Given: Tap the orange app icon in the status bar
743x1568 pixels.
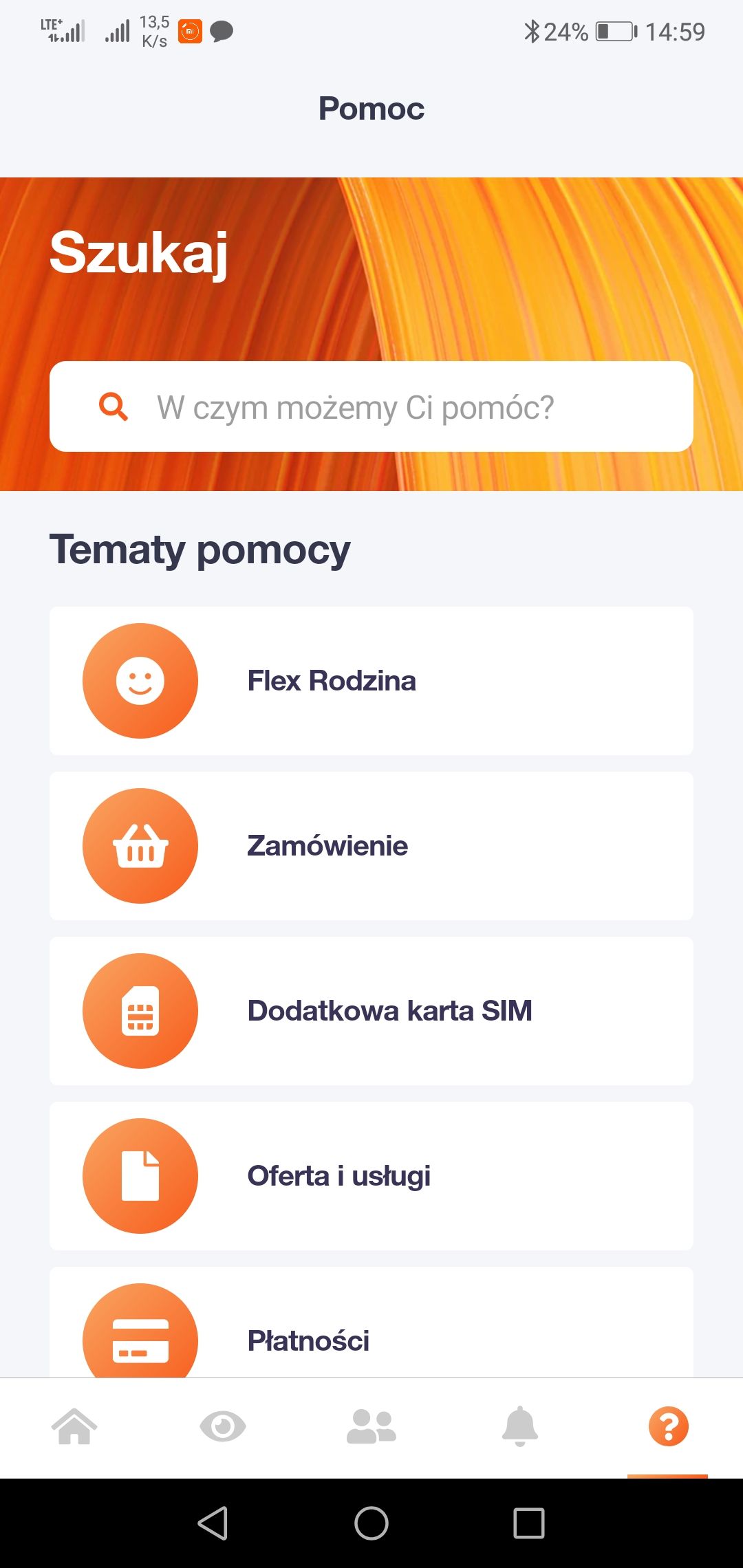Looking at the screenshot, I should point(189,32).
